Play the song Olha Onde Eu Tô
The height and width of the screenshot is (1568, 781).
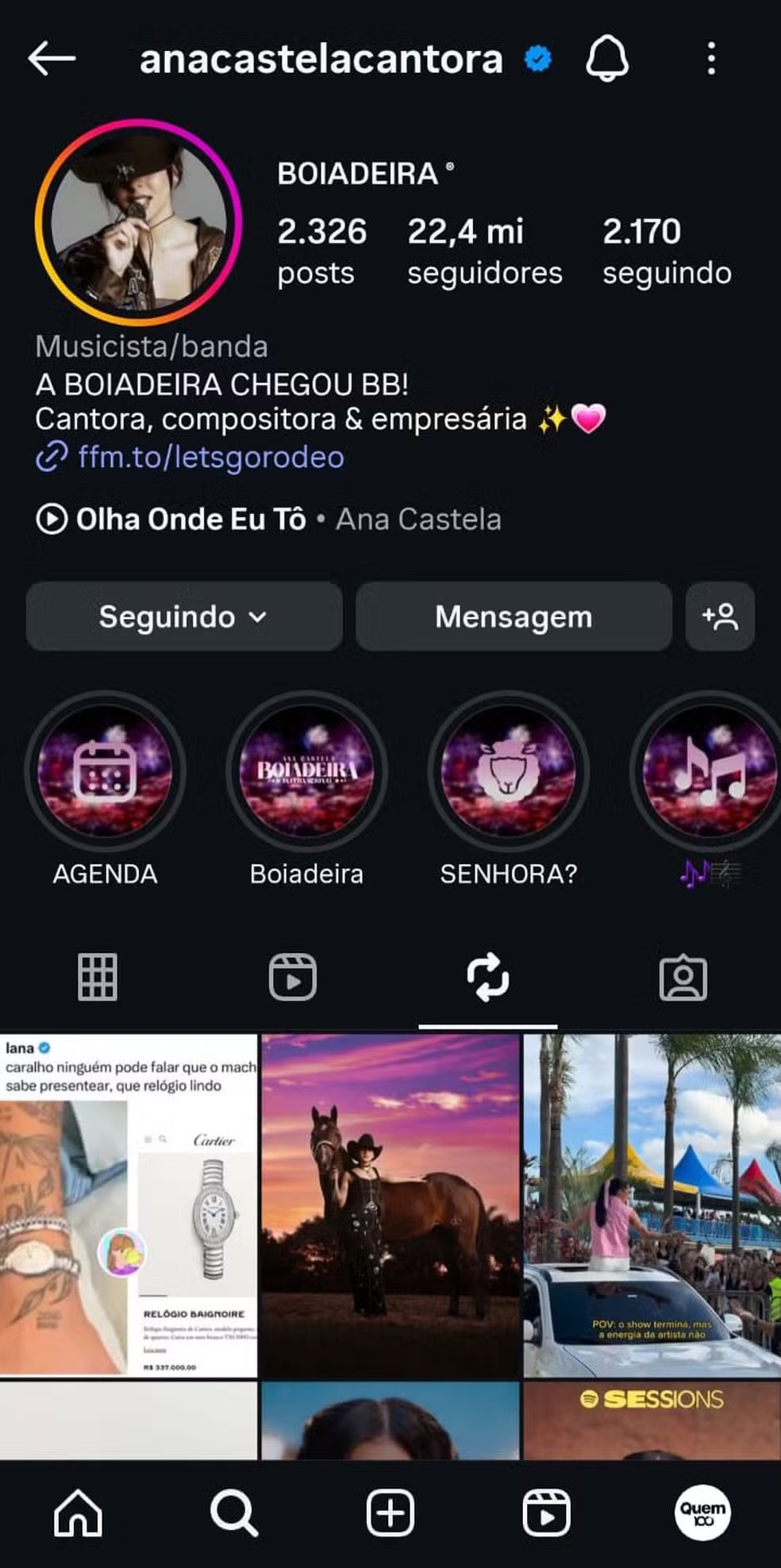[190, 520]
